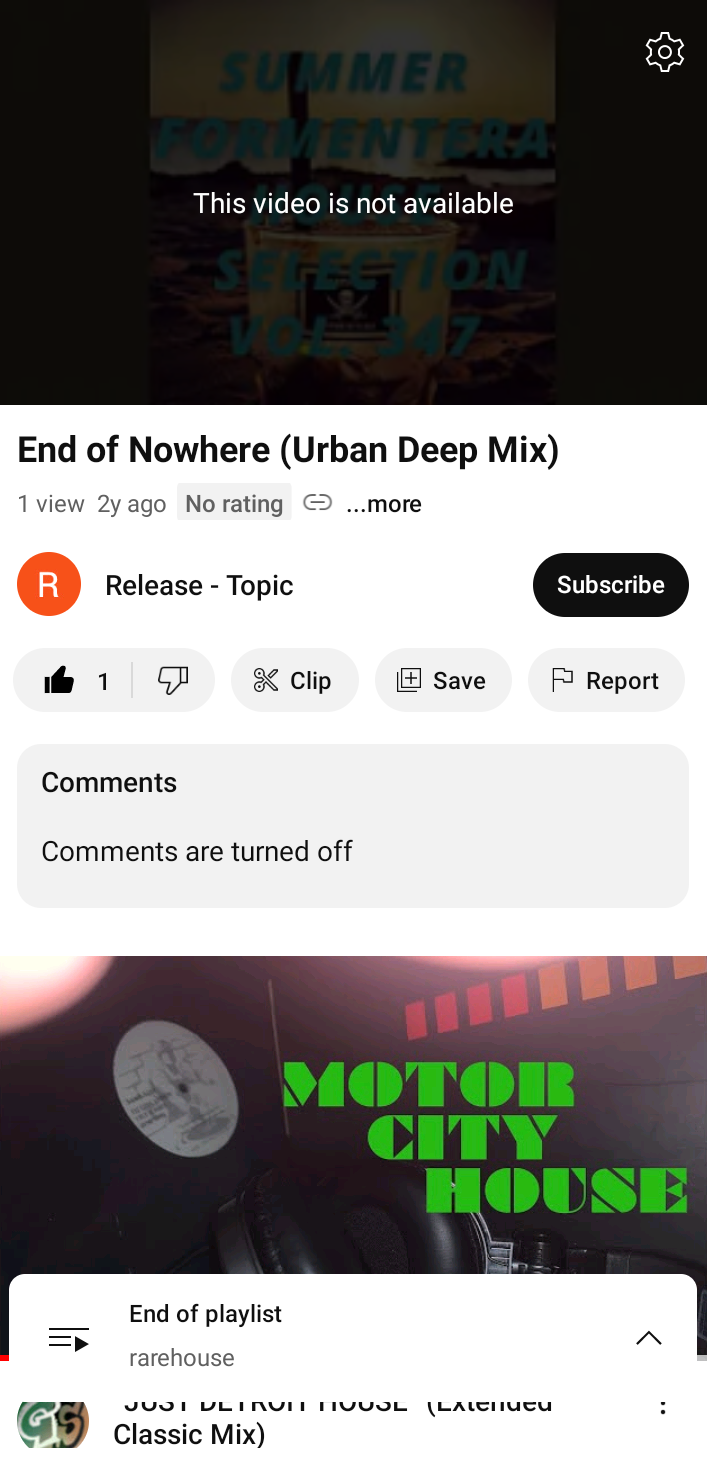The width and height of the screenshot is (707, 1476).
Task: Open the video settings gear
Action: pos(664,52)
